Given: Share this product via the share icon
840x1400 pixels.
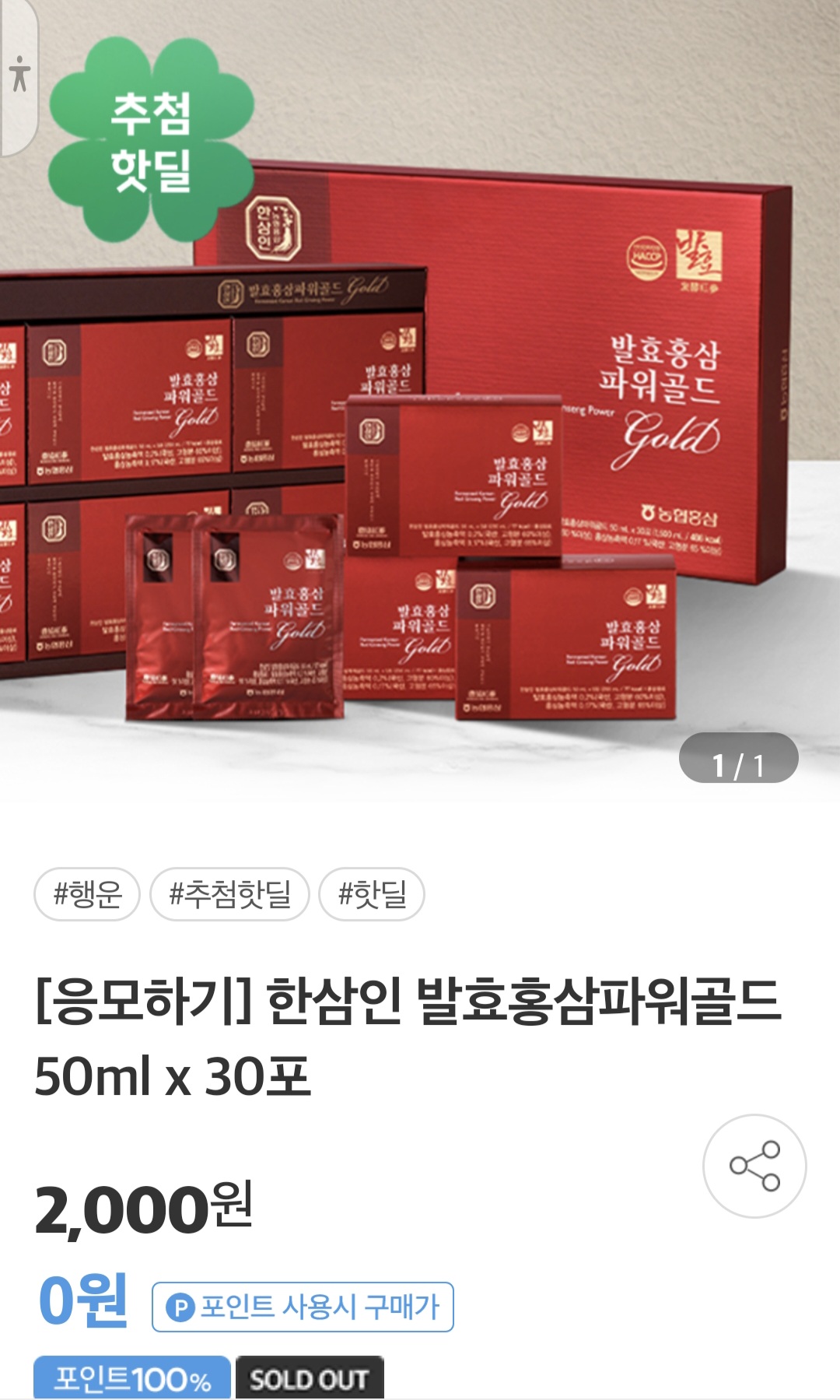Looking at the screenshot, I should pos(754,1165).
